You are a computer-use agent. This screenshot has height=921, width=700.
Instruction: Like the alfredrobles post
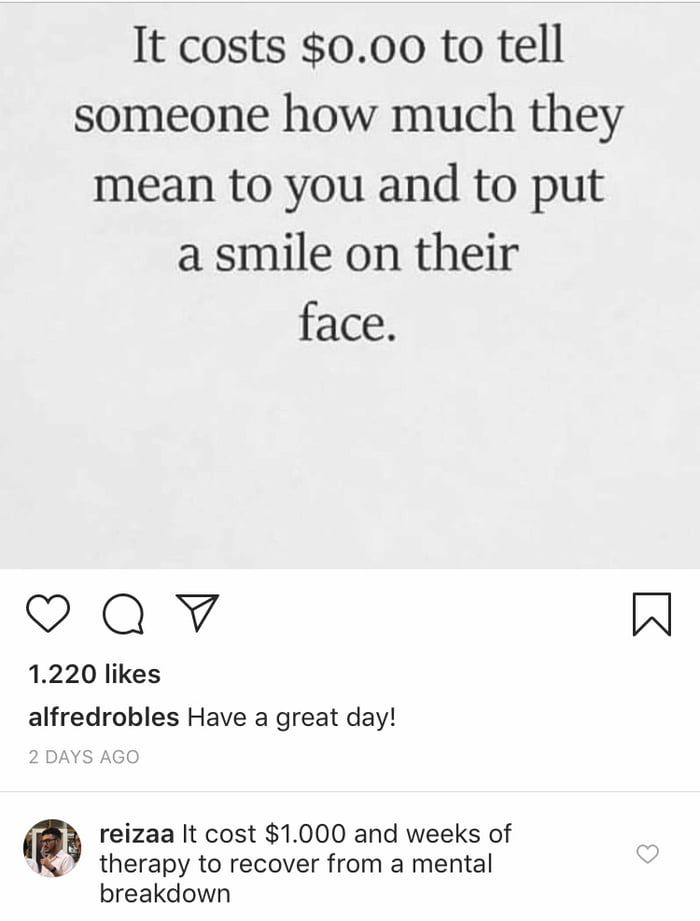click(x=46, y=613)
